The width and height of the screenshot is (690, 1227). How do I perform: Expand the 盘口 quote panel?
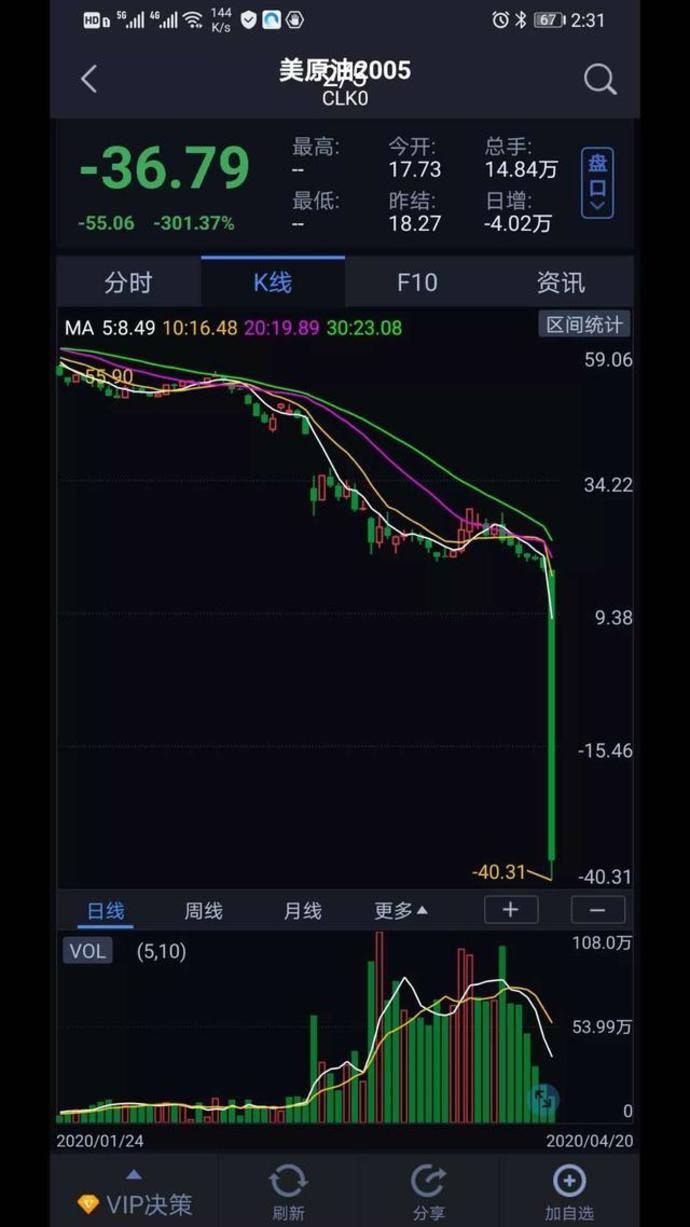(597, 183)
